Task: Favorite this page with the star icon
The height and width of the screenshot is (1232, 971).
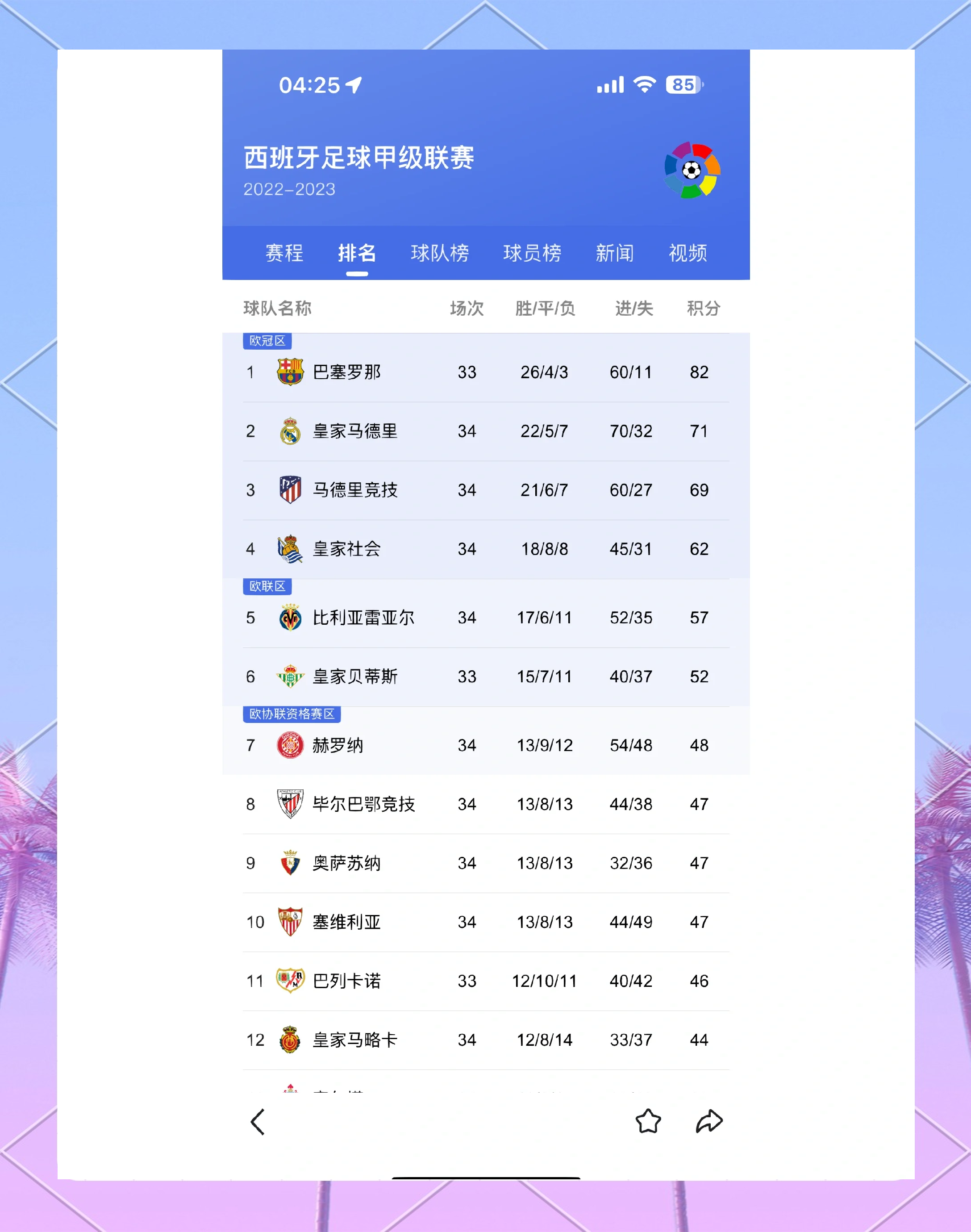Action: (647, 1122)
